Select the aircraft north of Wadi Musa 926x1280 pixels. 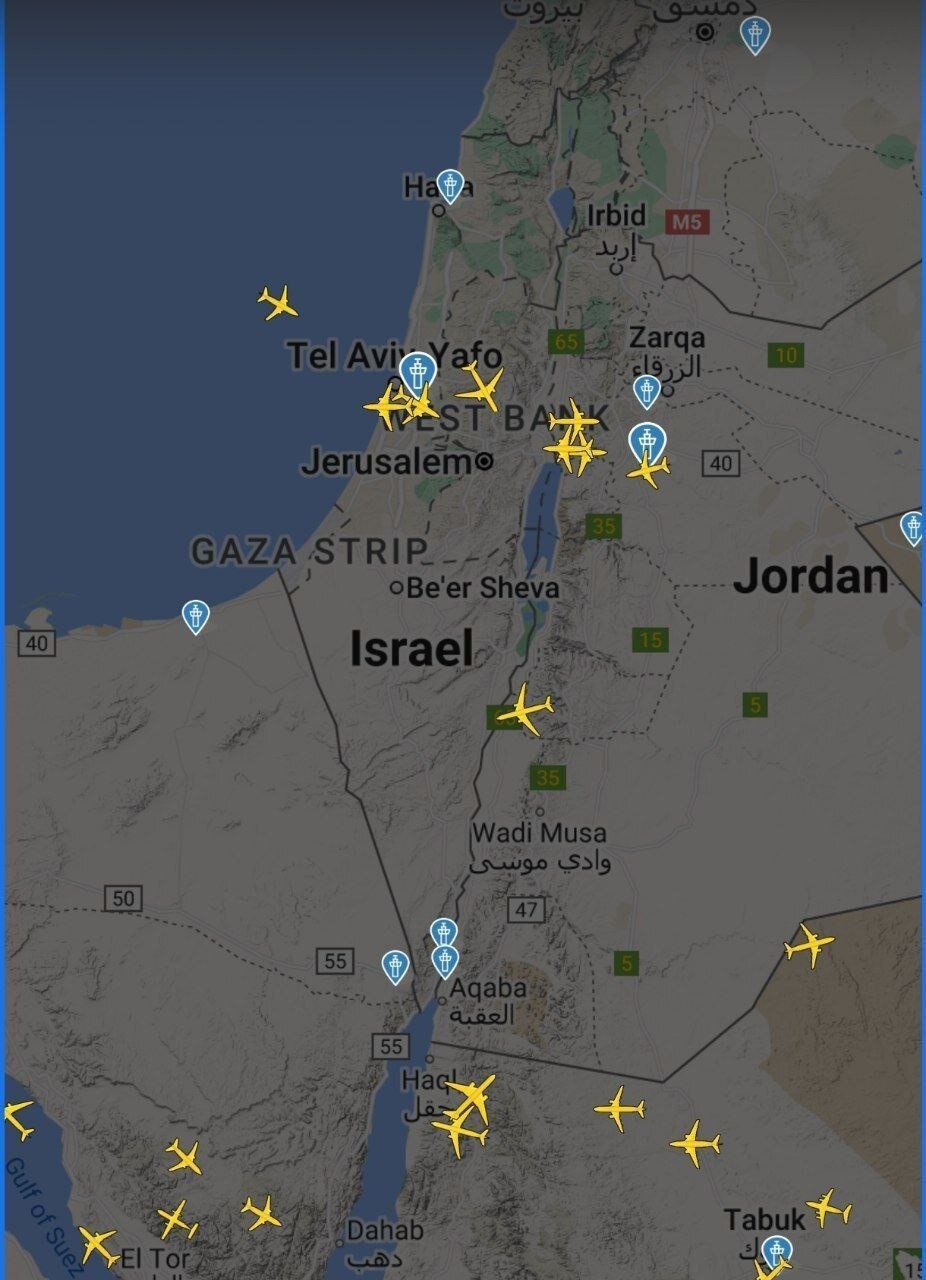tap(524, 710)
